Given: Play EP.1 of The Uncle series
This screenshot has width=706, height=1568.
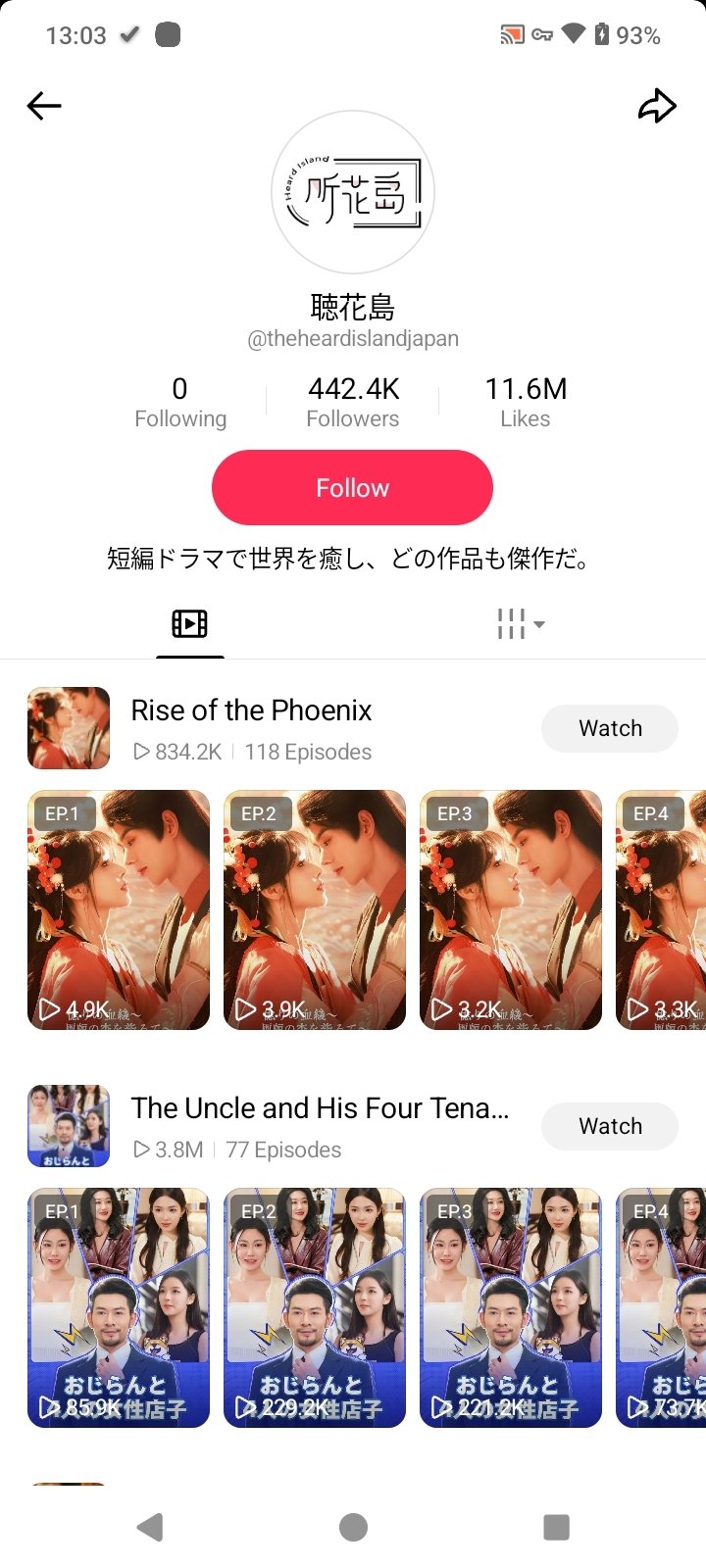Looking at the screenshot, I should (x=119, y=1307).
